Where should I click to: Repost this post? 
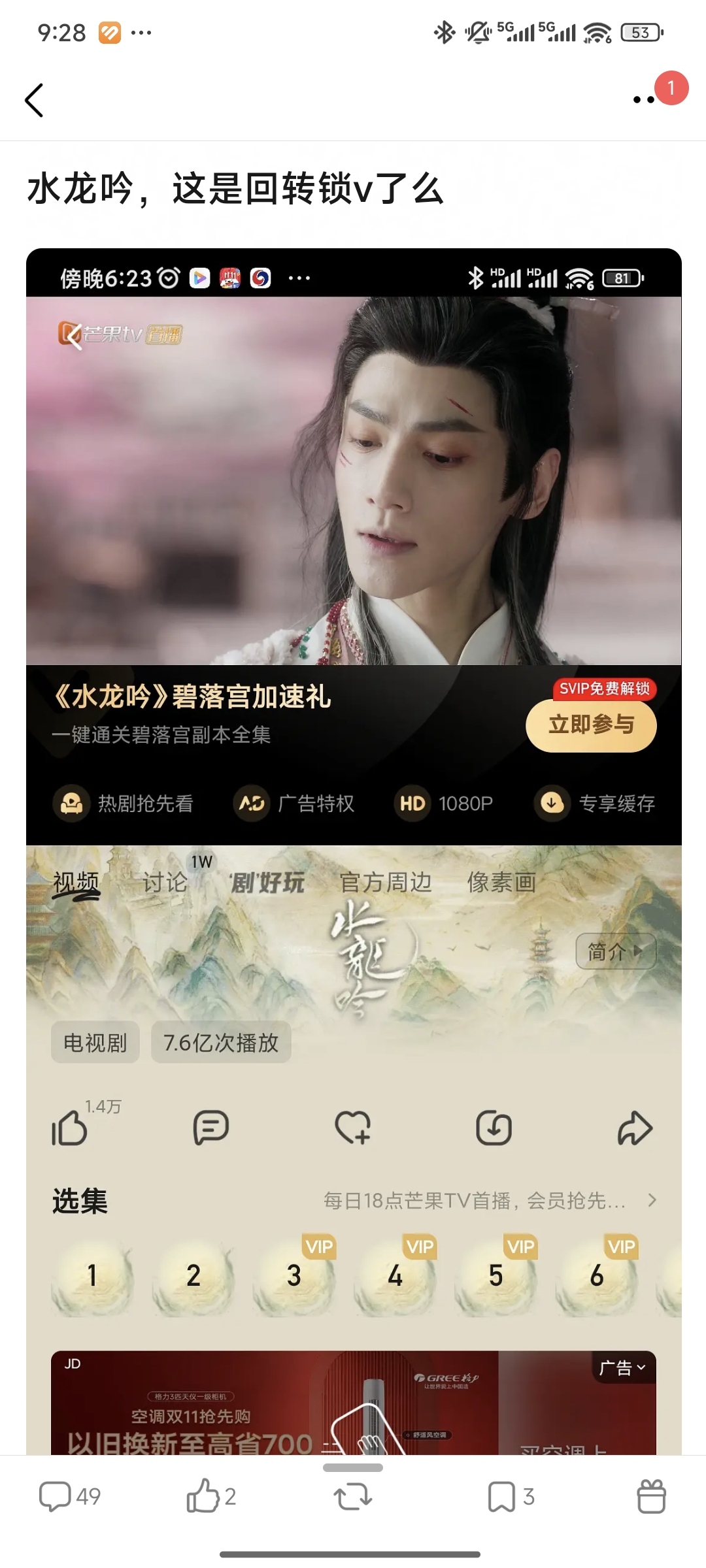pyautogui.click(x=353, y=1496)
